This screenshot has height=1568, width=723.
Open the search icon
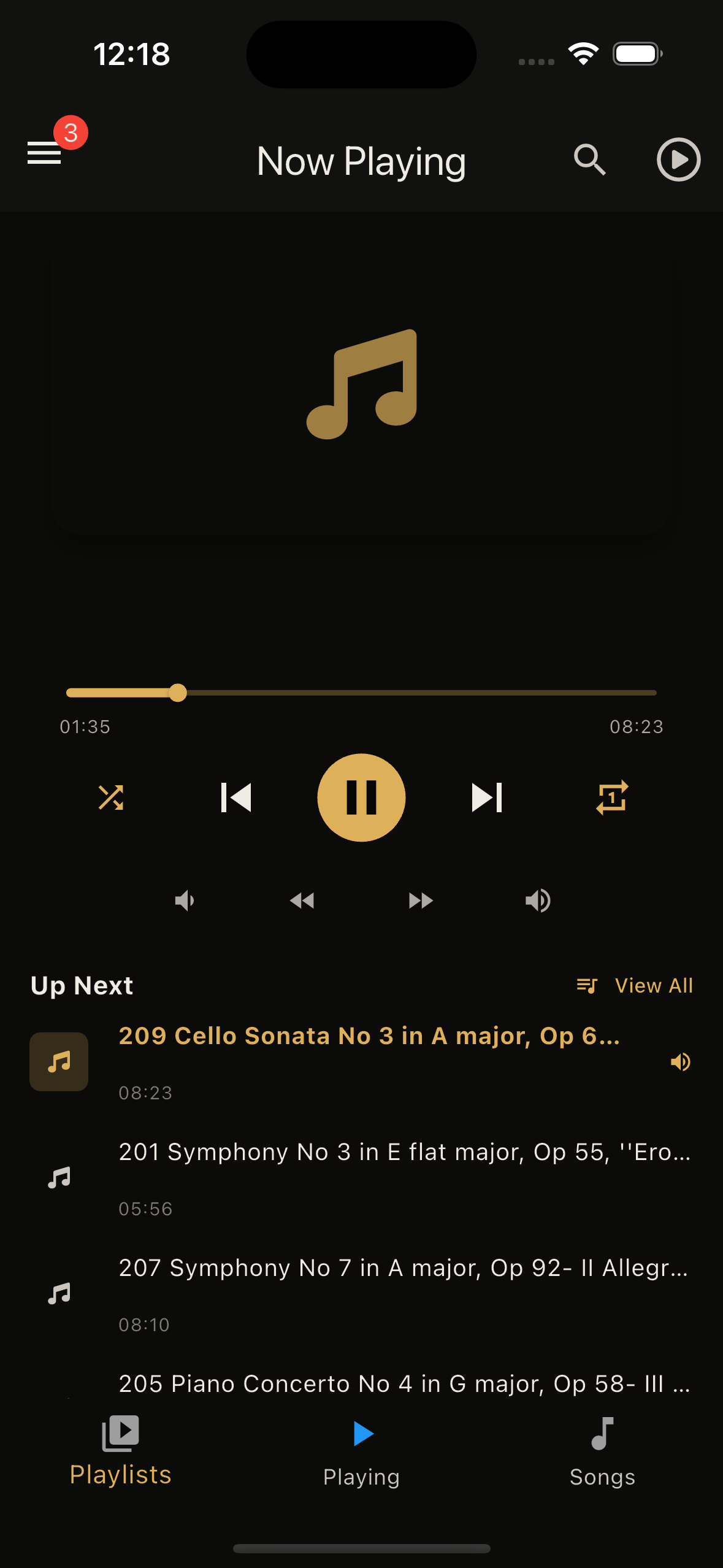590,160
